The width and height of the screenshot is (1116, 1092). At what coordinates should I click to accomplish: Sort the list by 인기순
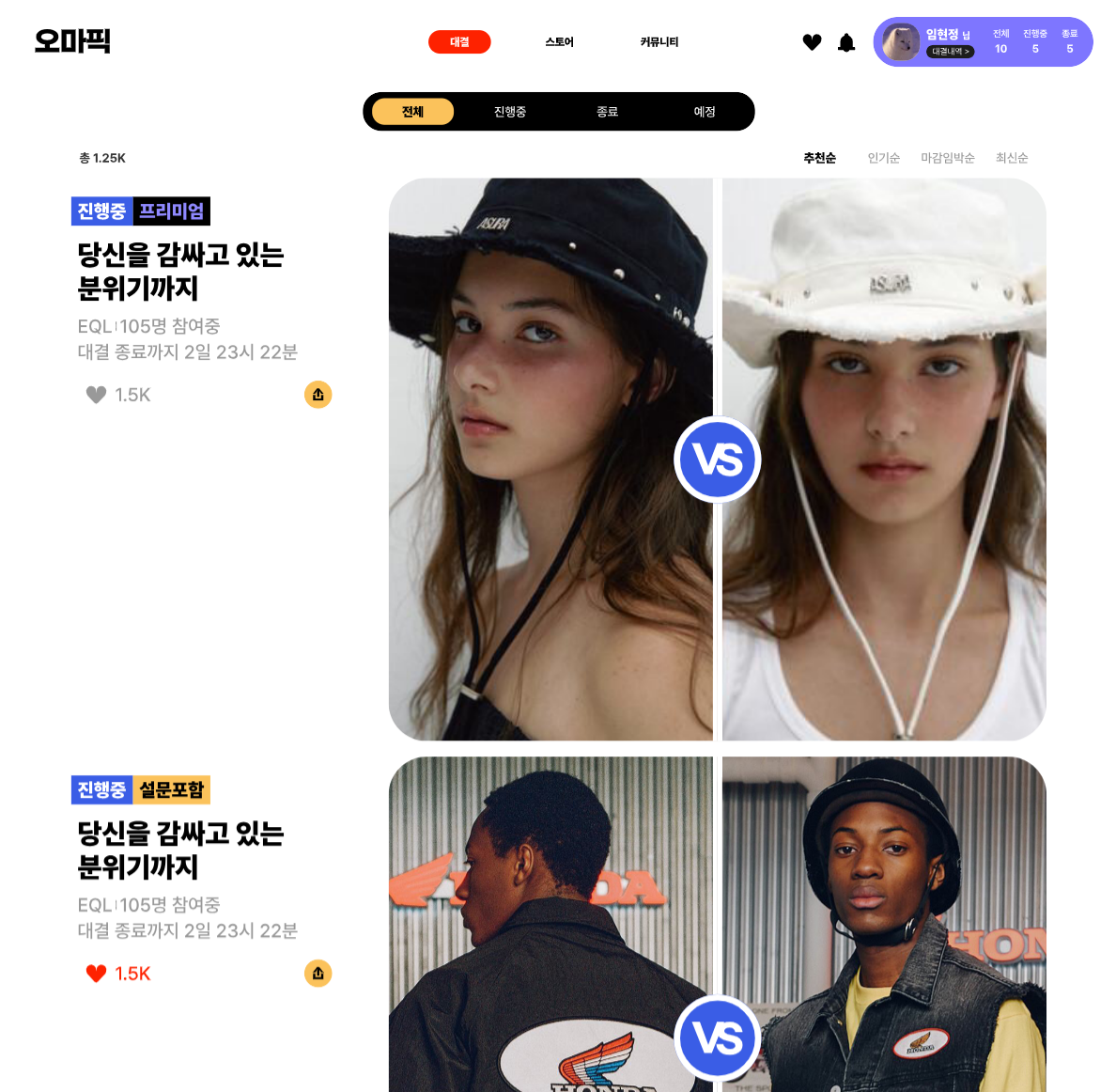pyautogui.click(x=883, y=158)
